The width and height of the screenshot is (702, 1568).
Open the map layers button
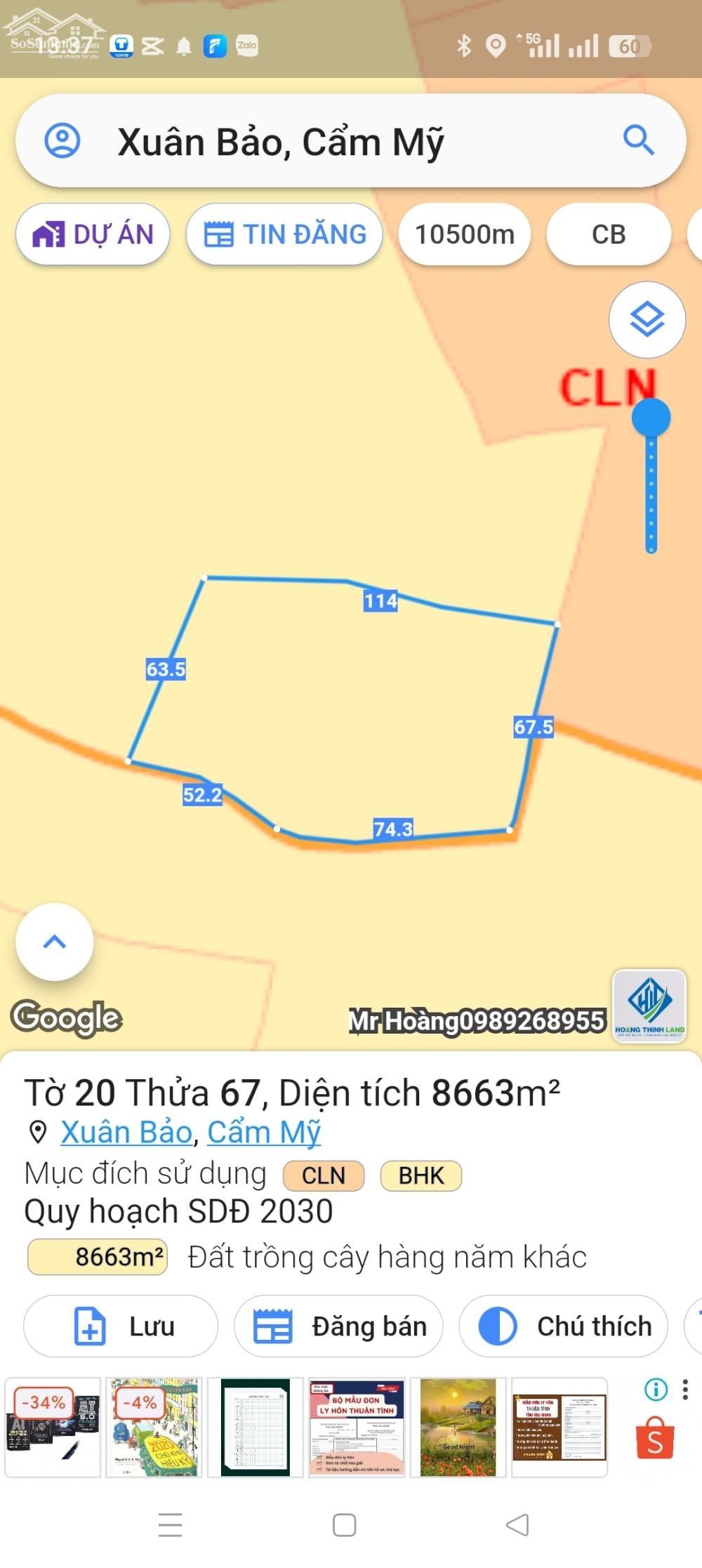[647, 319]
